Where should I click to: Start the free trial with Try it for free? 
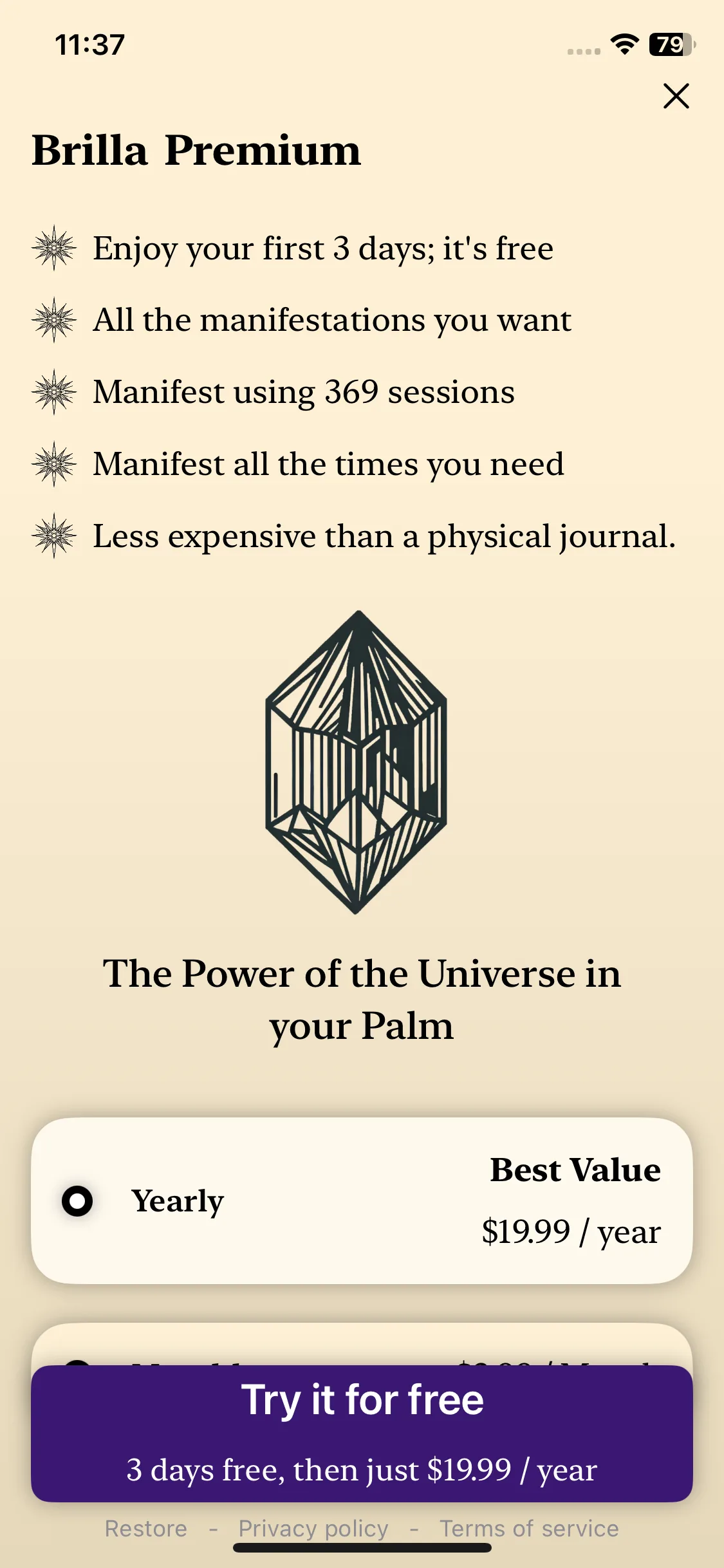tap(362, 1433)
